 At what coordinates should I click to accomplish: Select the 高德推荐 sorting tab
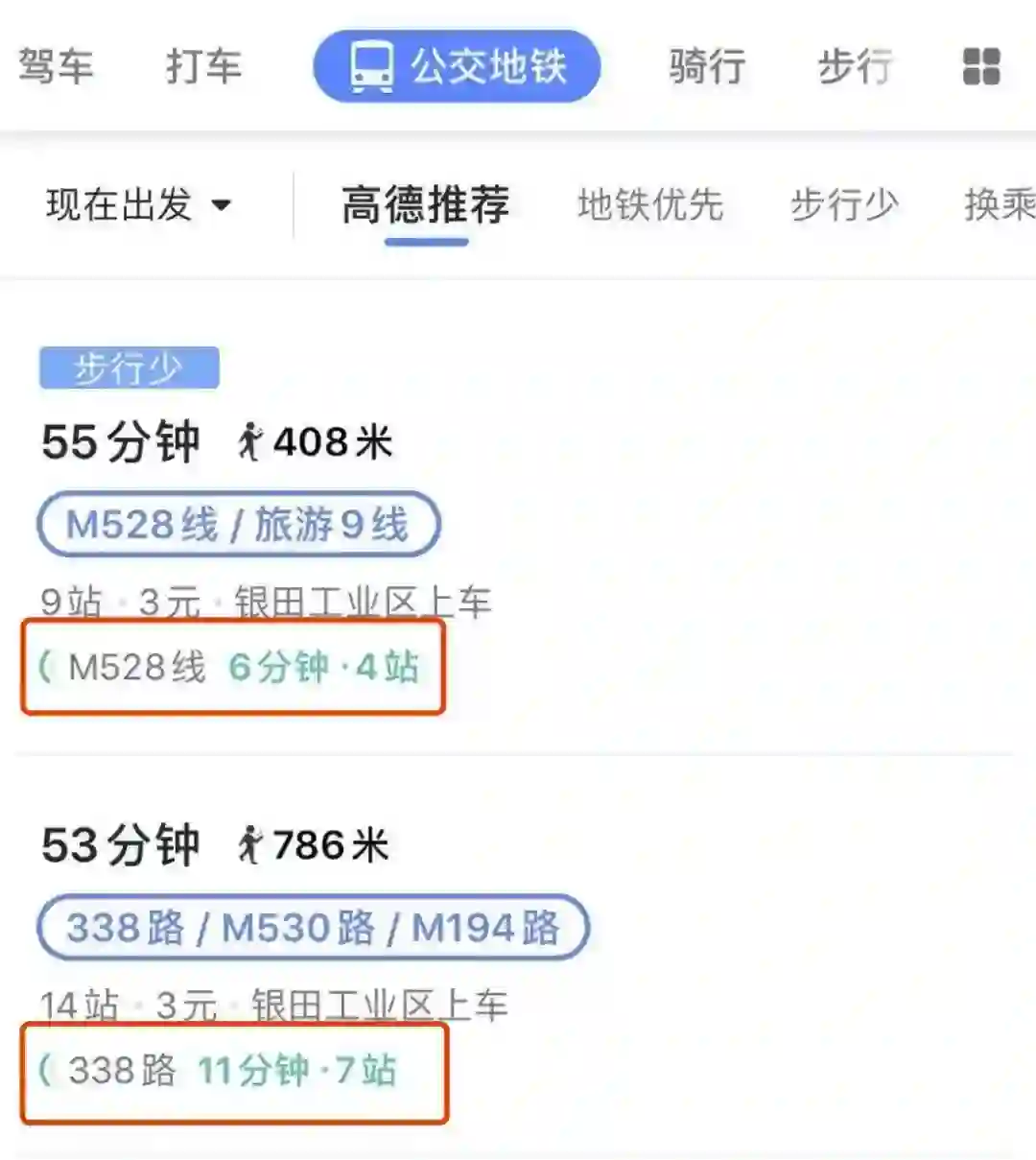pos(426,204)
